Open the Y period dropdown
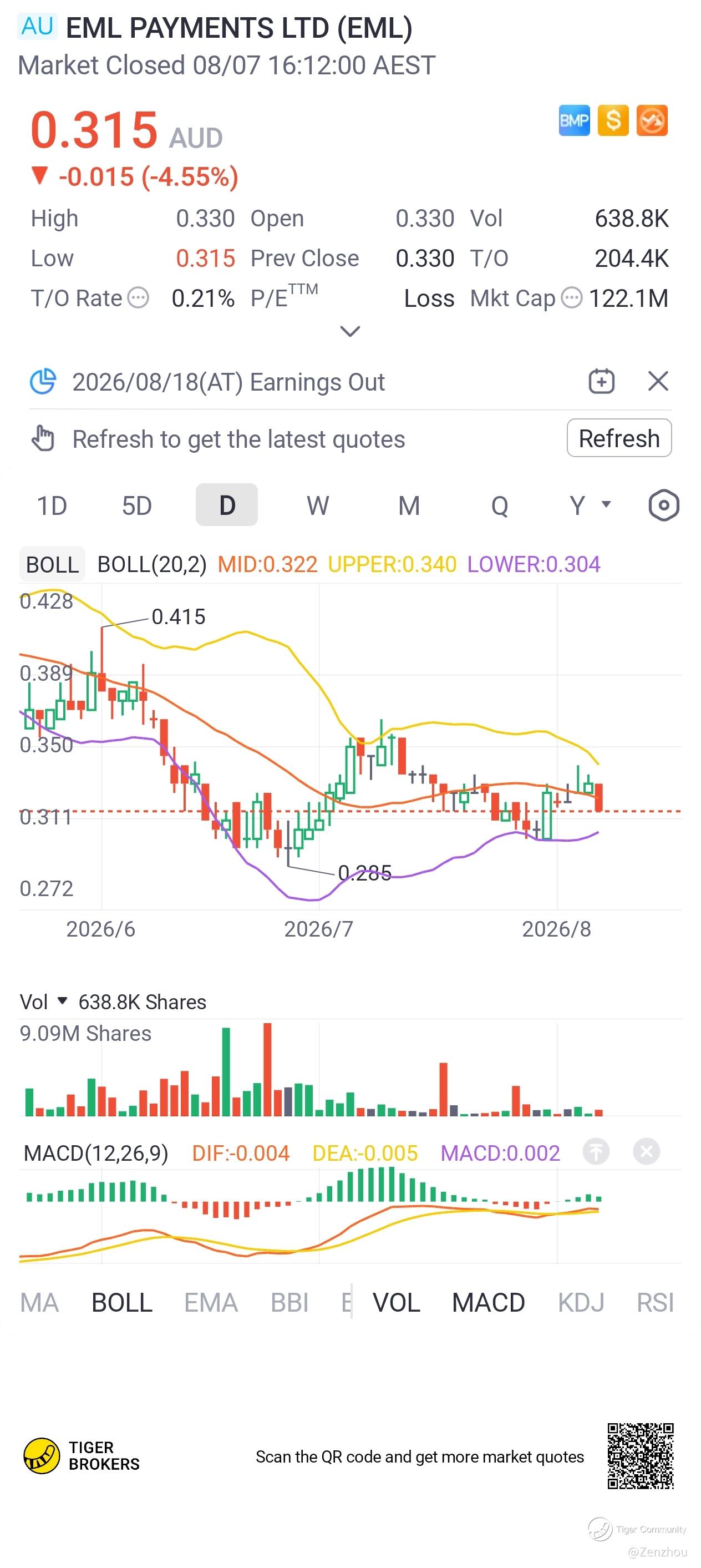The image size is (701, 1568). pyautogui.click(x=590, y=505)
